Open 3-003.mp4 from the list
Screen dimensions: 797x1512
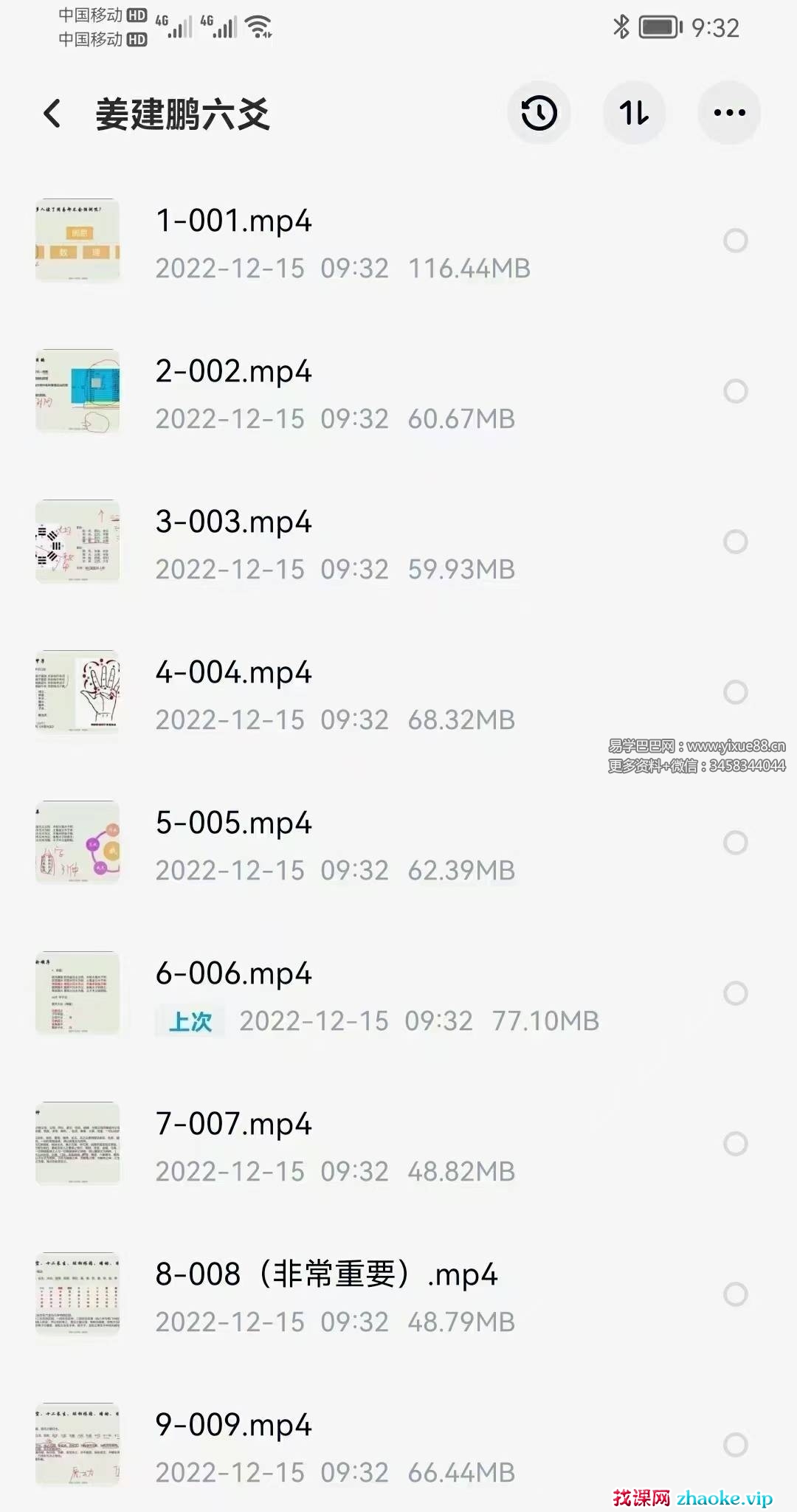click(x=233, y=522)
